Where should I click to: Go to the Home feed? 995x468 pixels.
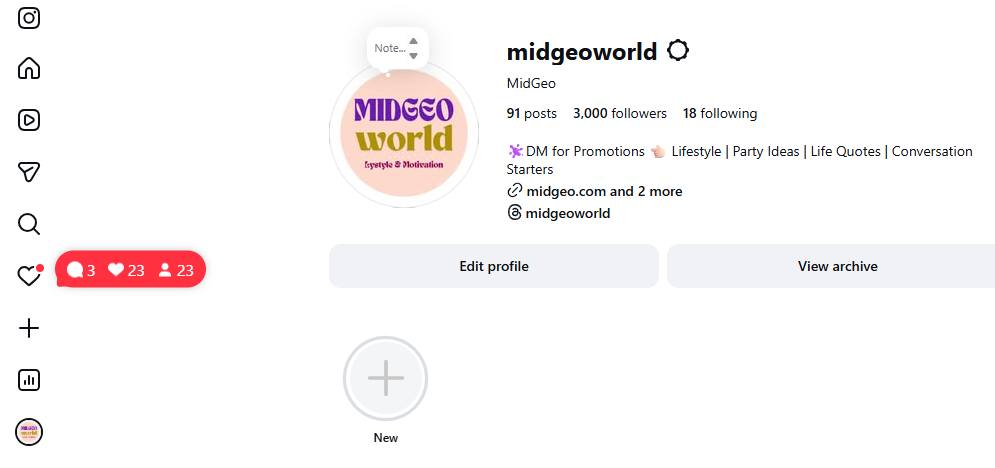click(x=29, y=69)
